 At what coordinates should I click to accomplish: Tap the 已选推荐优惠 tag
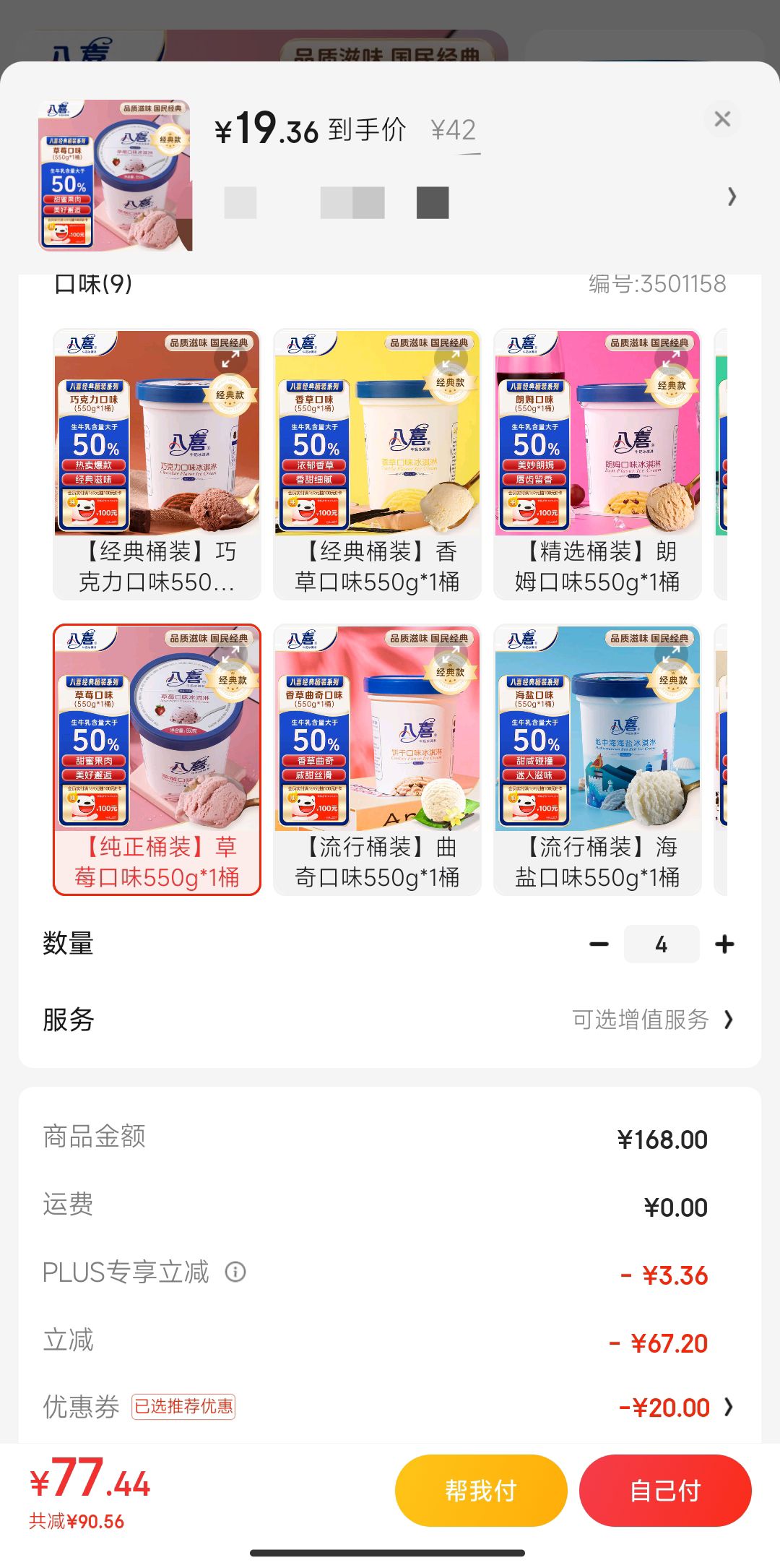tap(183, 1406)
